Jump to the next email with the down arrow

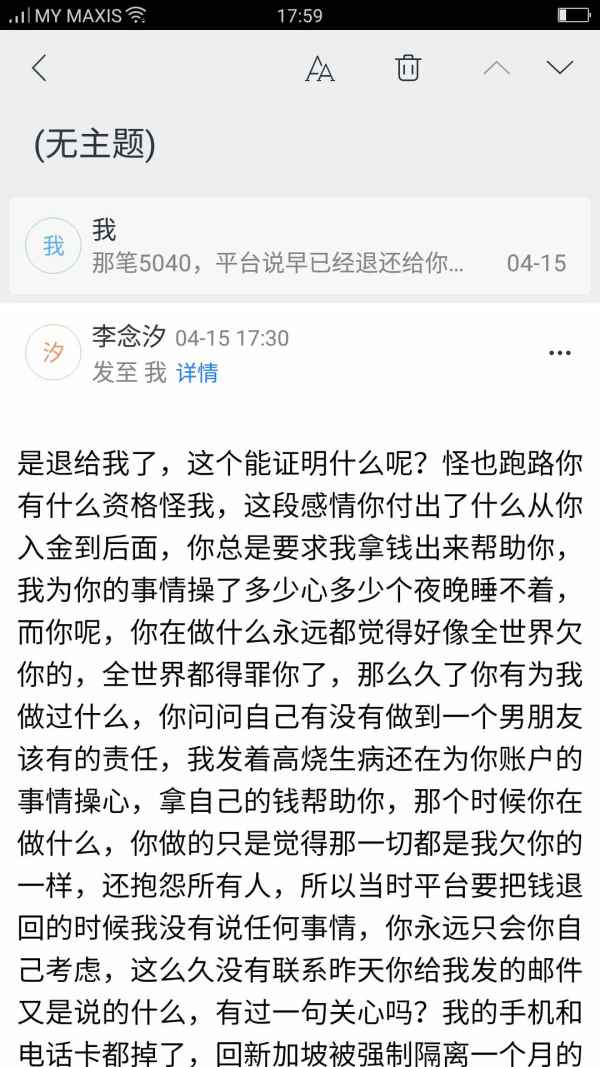click(x=560, y=67)
